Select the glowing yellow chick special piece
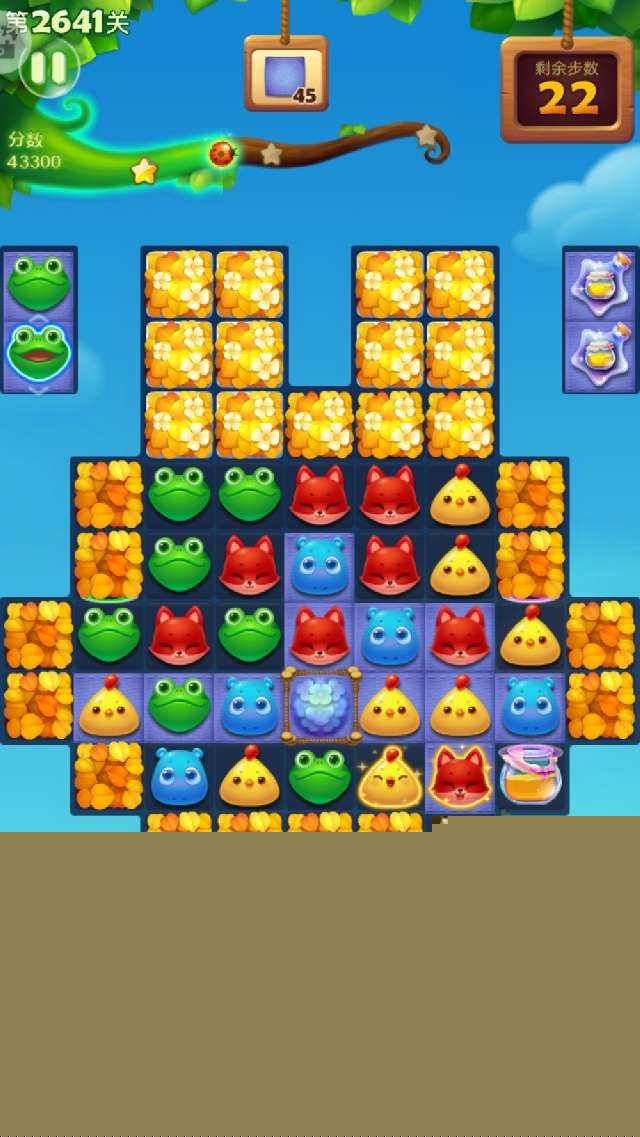Viewport: 640px width, 1137px height. 389,778
